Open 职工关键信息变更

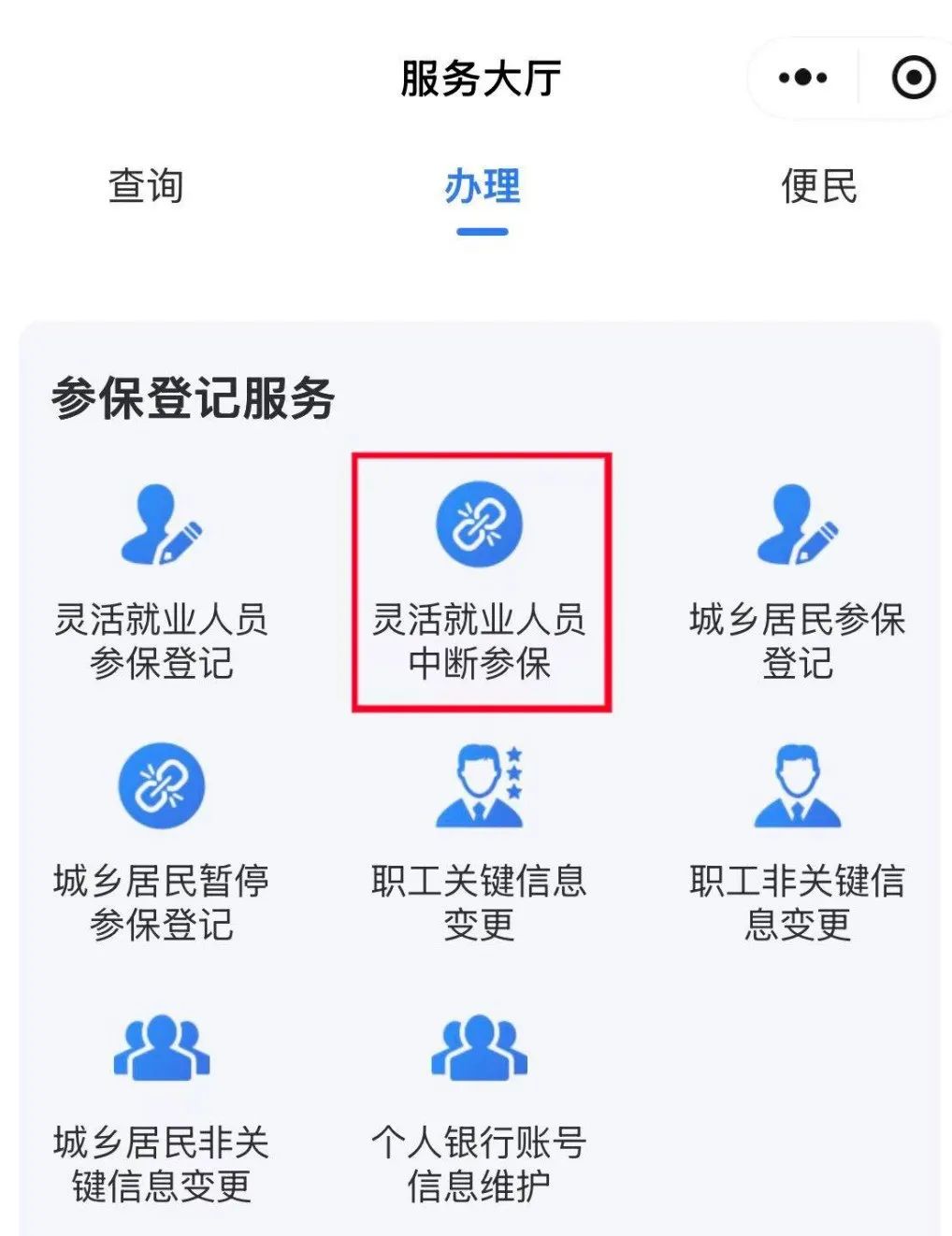point(480,841)
